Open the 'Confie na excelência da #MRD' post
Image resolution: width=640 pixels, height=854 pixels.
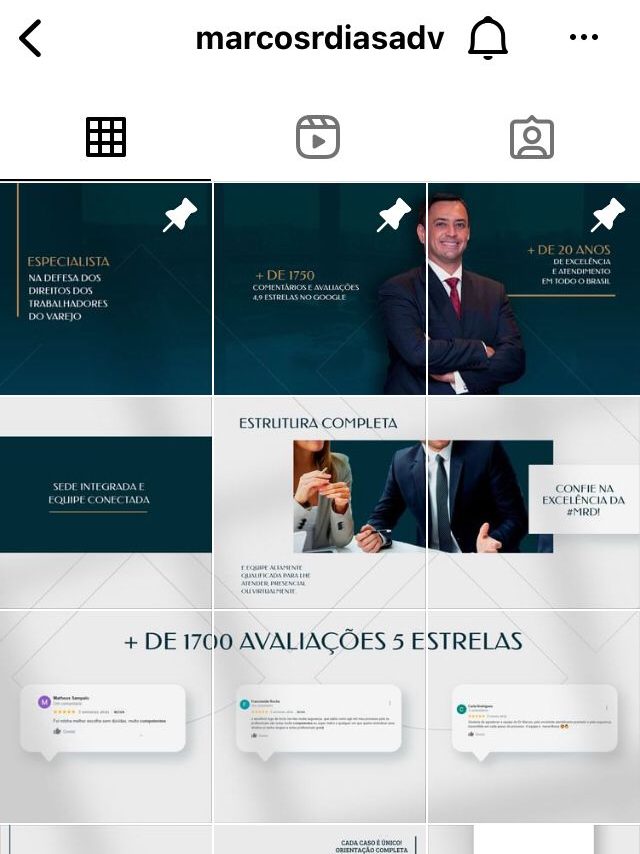pos(533,502)
